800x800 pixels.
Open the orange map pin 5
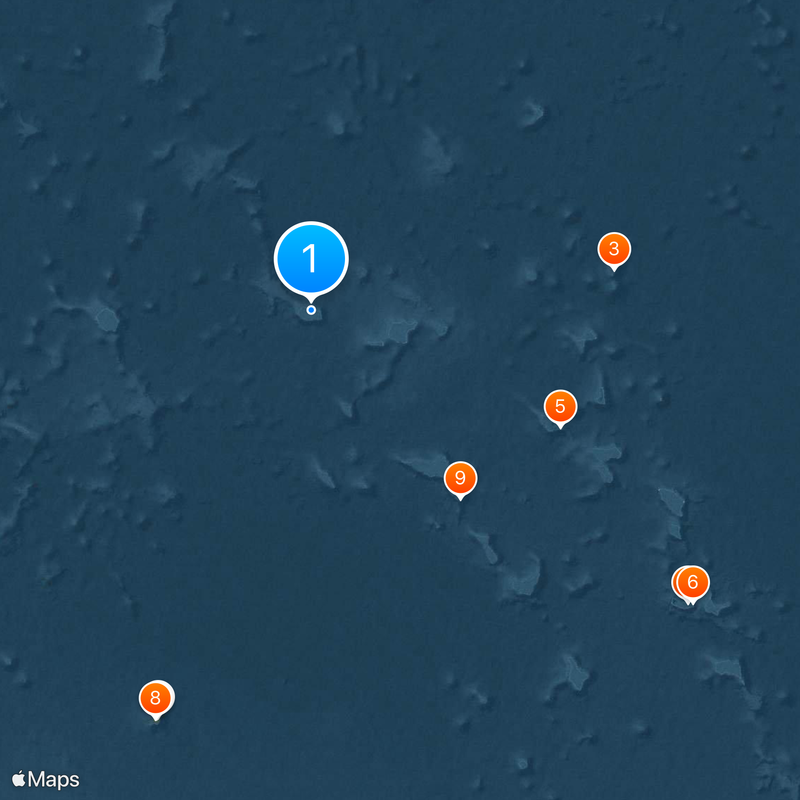560,406
